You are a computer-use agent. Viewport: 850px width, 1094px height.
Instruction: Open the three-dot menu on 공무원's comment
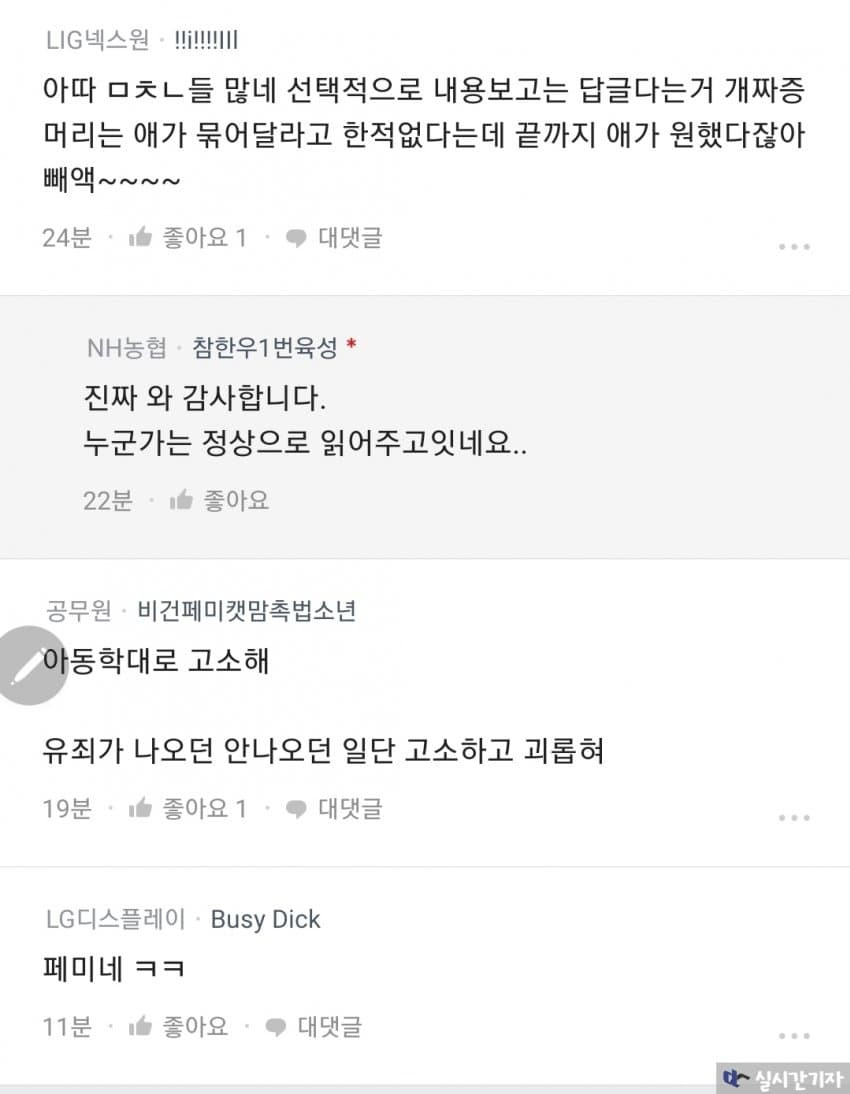click(x=794, y=816)
